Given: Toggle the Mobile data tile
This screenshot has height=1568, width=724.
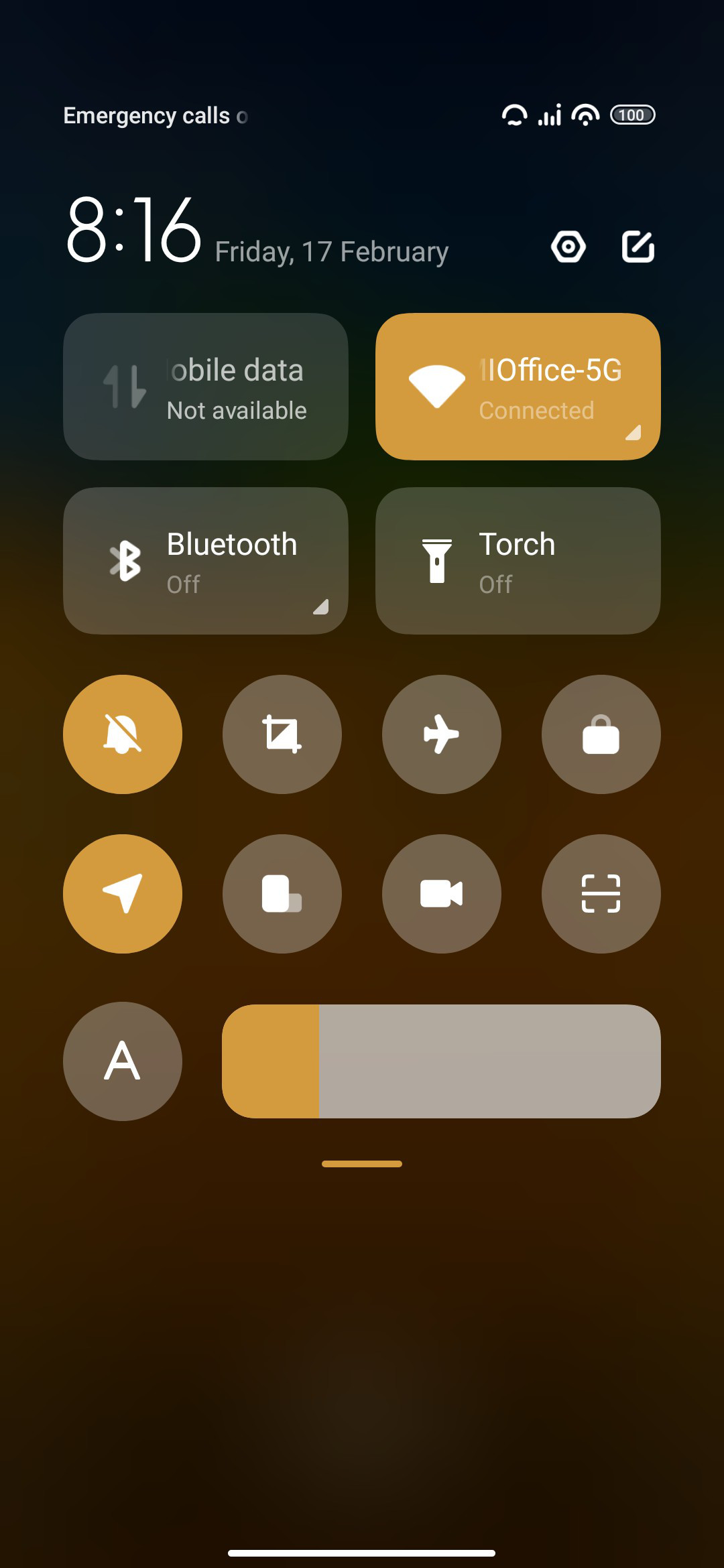Looking at the screenshot, I should point(206,387).
